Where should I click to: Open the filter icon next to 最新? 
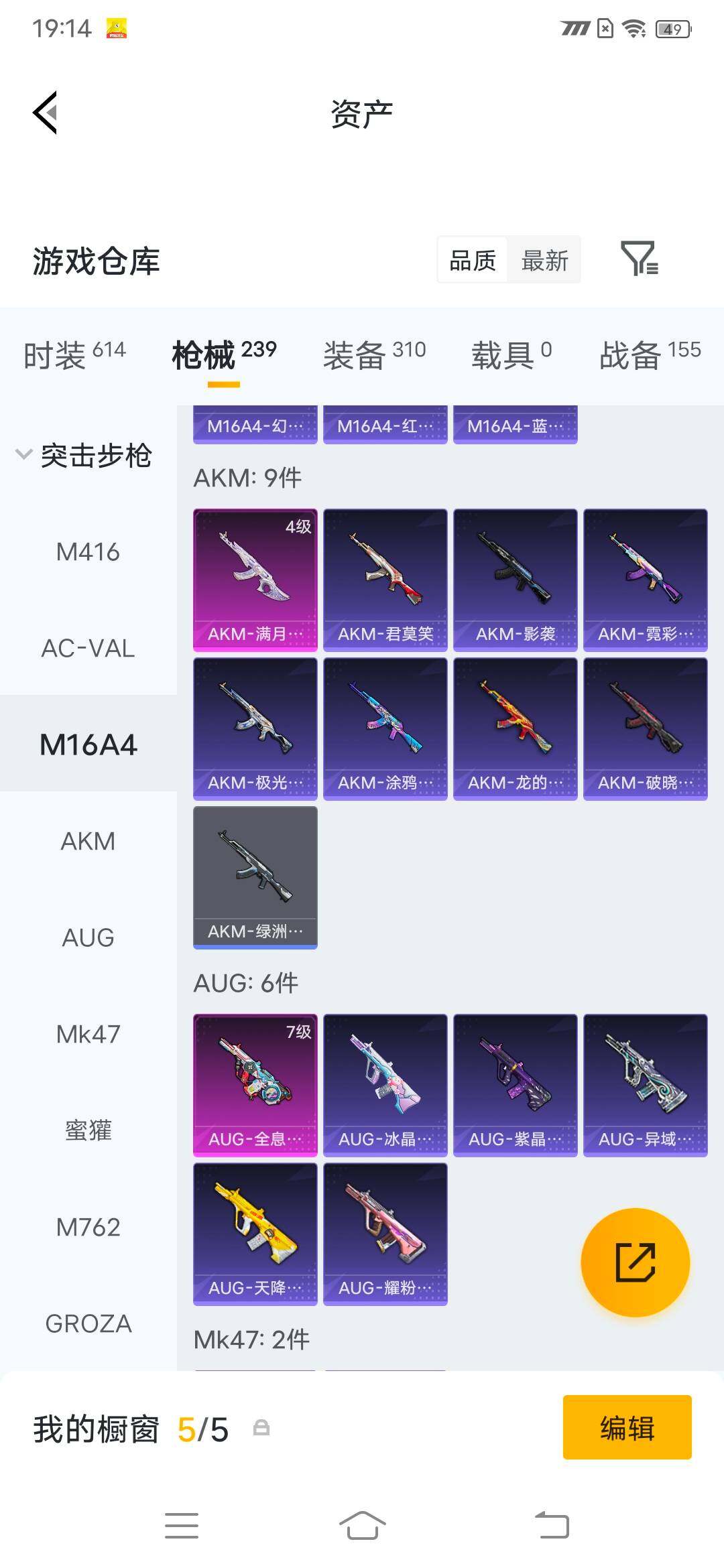[640, 259]
